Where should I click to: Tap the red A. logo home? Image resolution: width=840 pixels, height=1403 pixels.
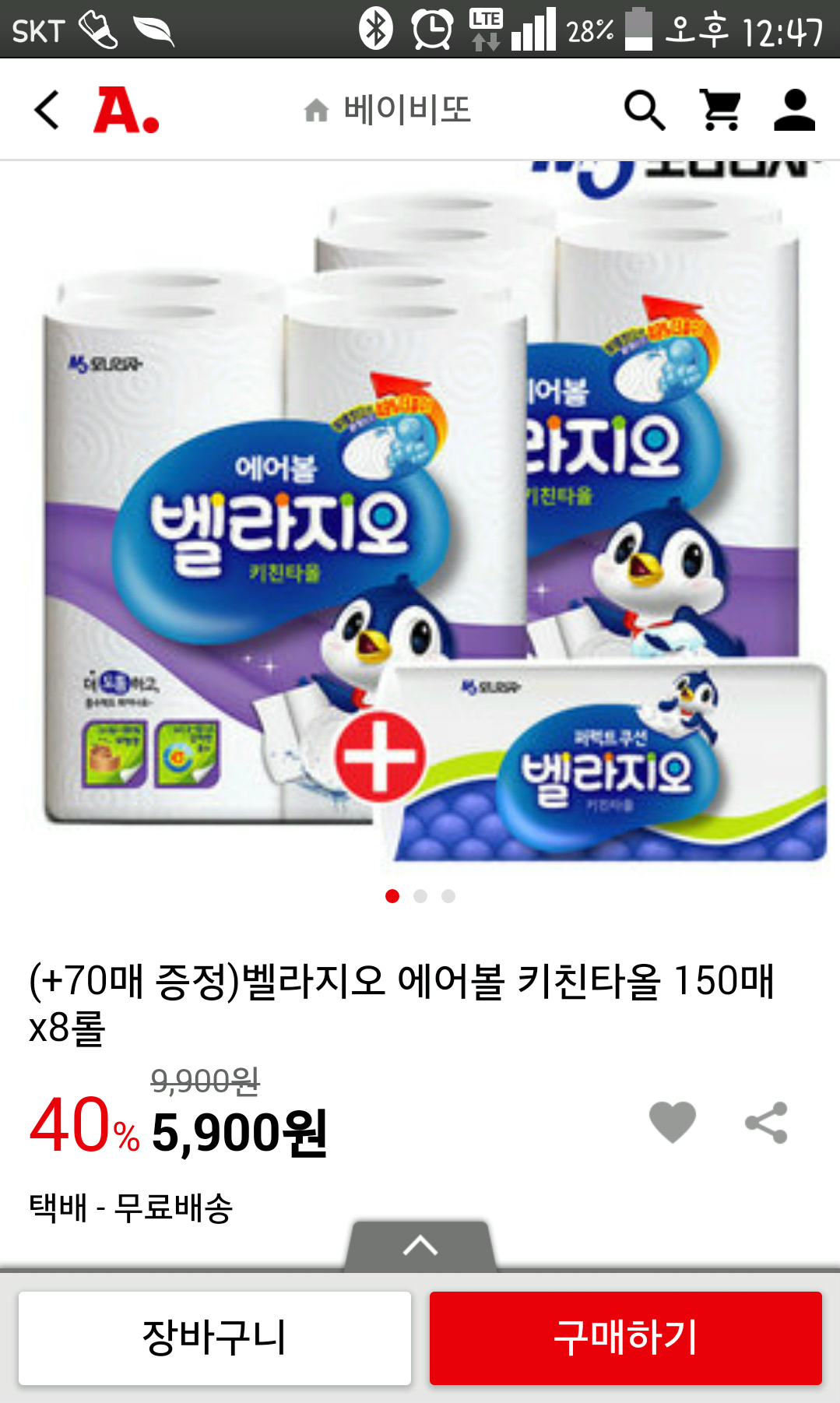(x=126, y=110)
